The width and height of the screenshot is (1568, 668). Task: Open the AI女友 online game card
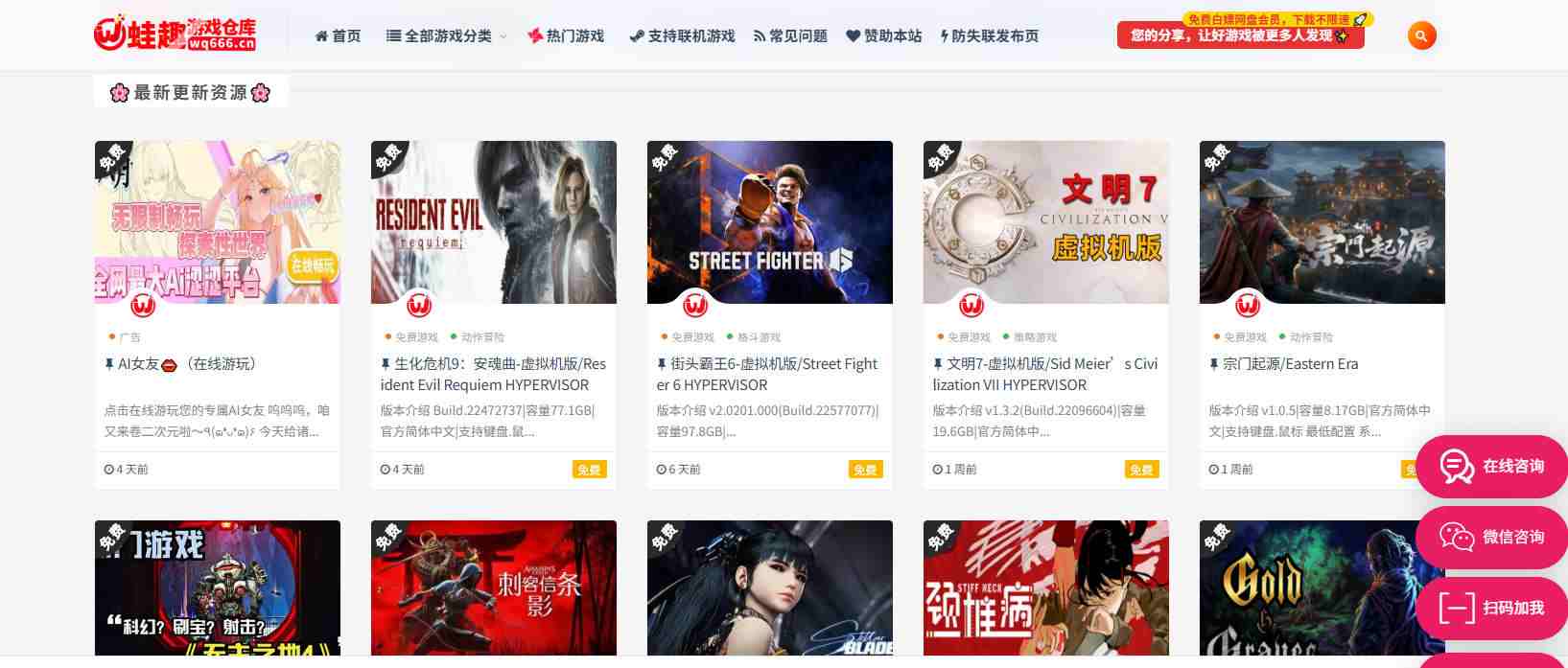click(217, 222)
